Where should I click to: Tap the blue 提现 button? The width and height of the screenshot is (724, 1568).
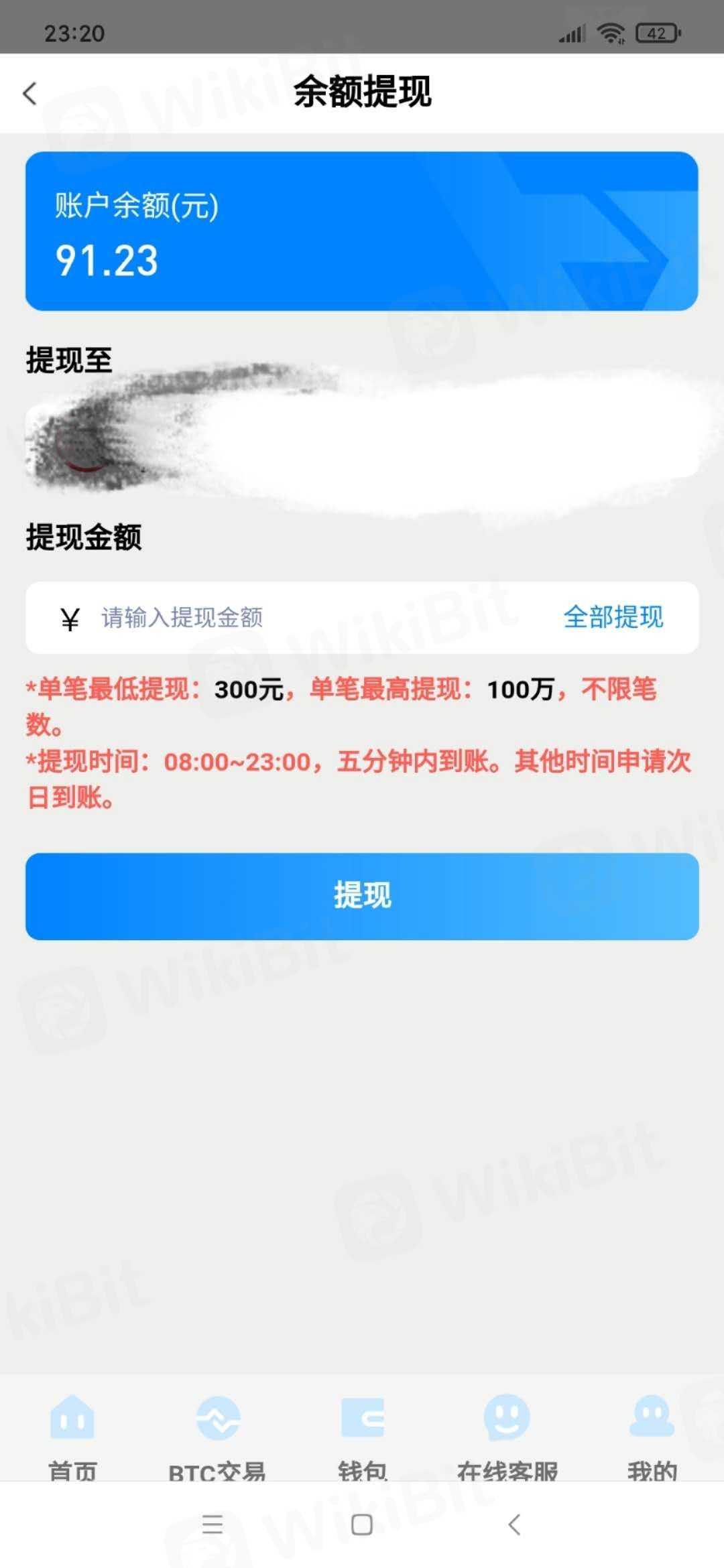click(362, 896)
